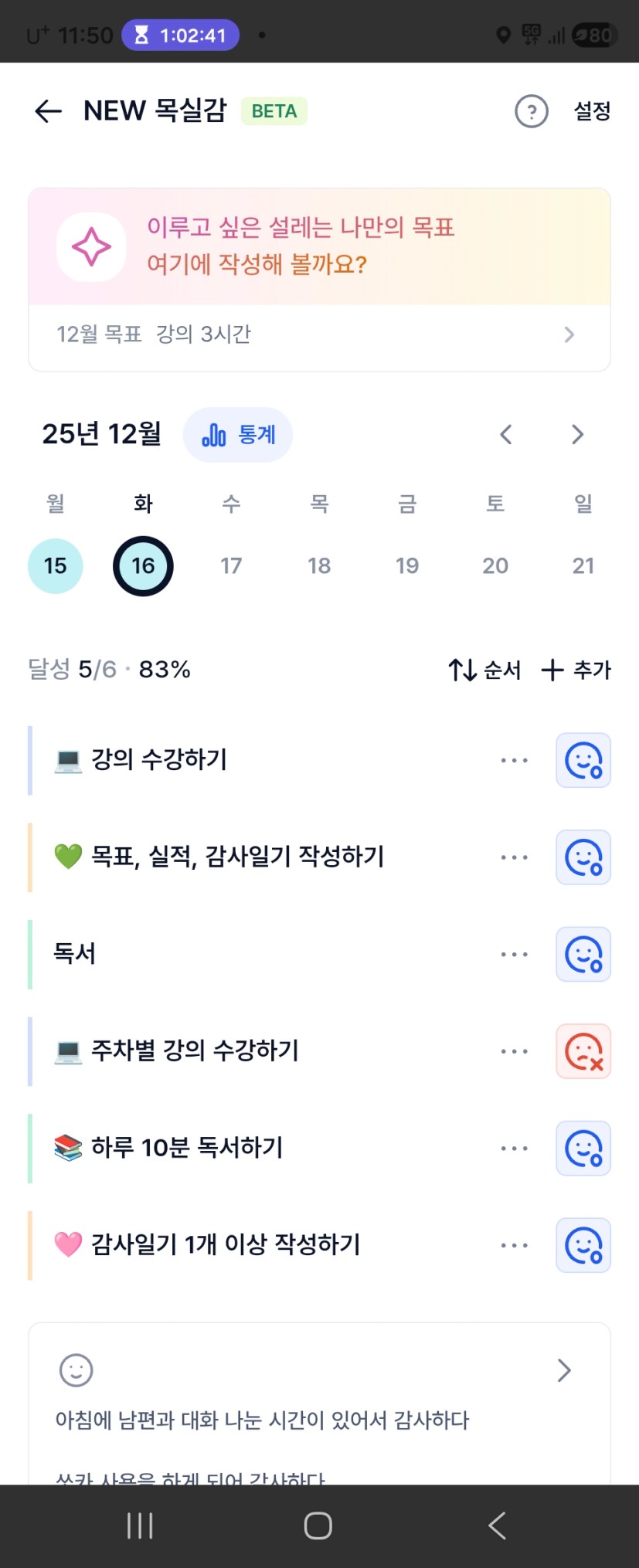This screenshot has width=639, height=1568.
Task: Open 통계 statistics
Action: pyautogui.click(x=238, y=435)
